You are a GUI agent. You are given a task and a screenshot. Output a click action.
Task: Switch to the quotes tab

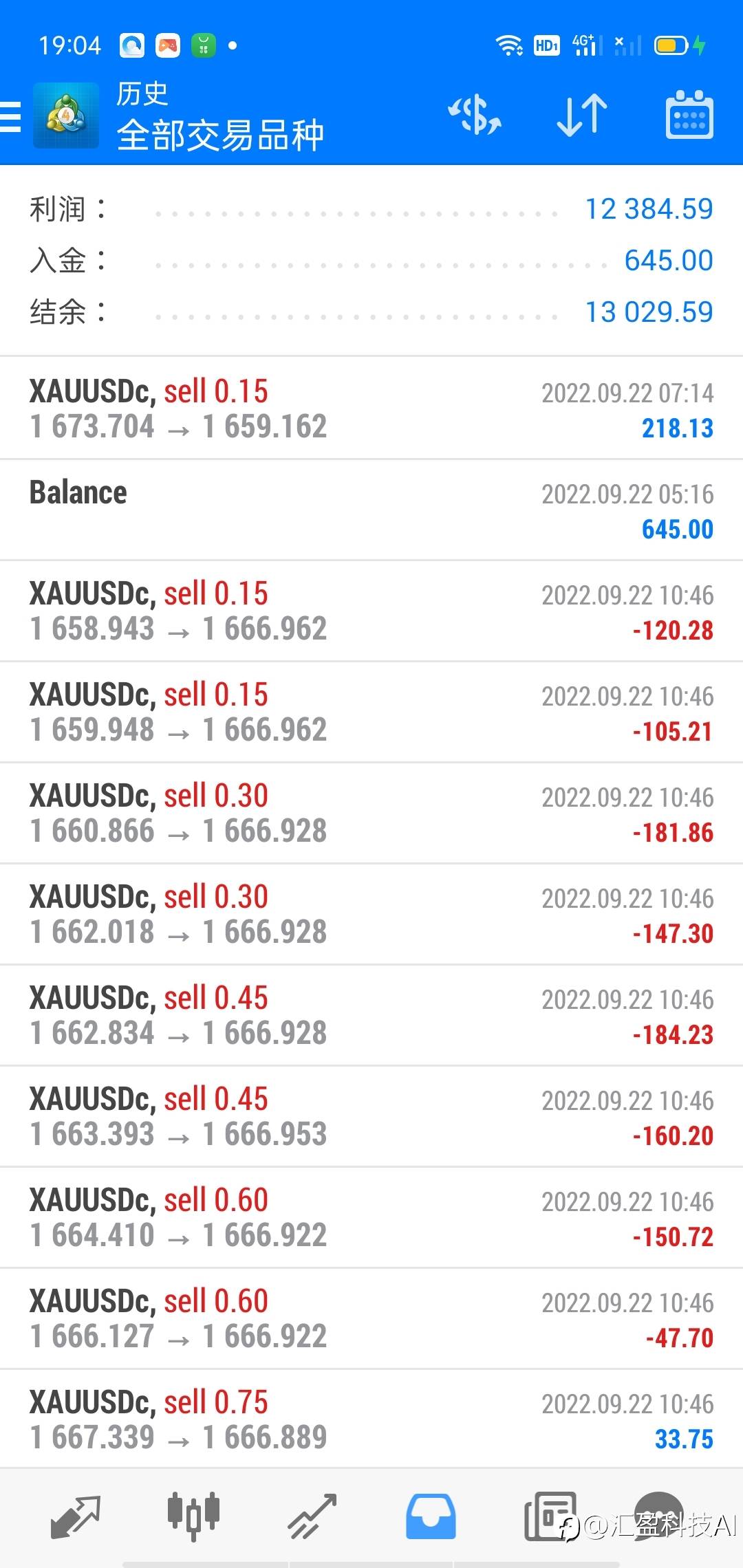[76, 1516]
